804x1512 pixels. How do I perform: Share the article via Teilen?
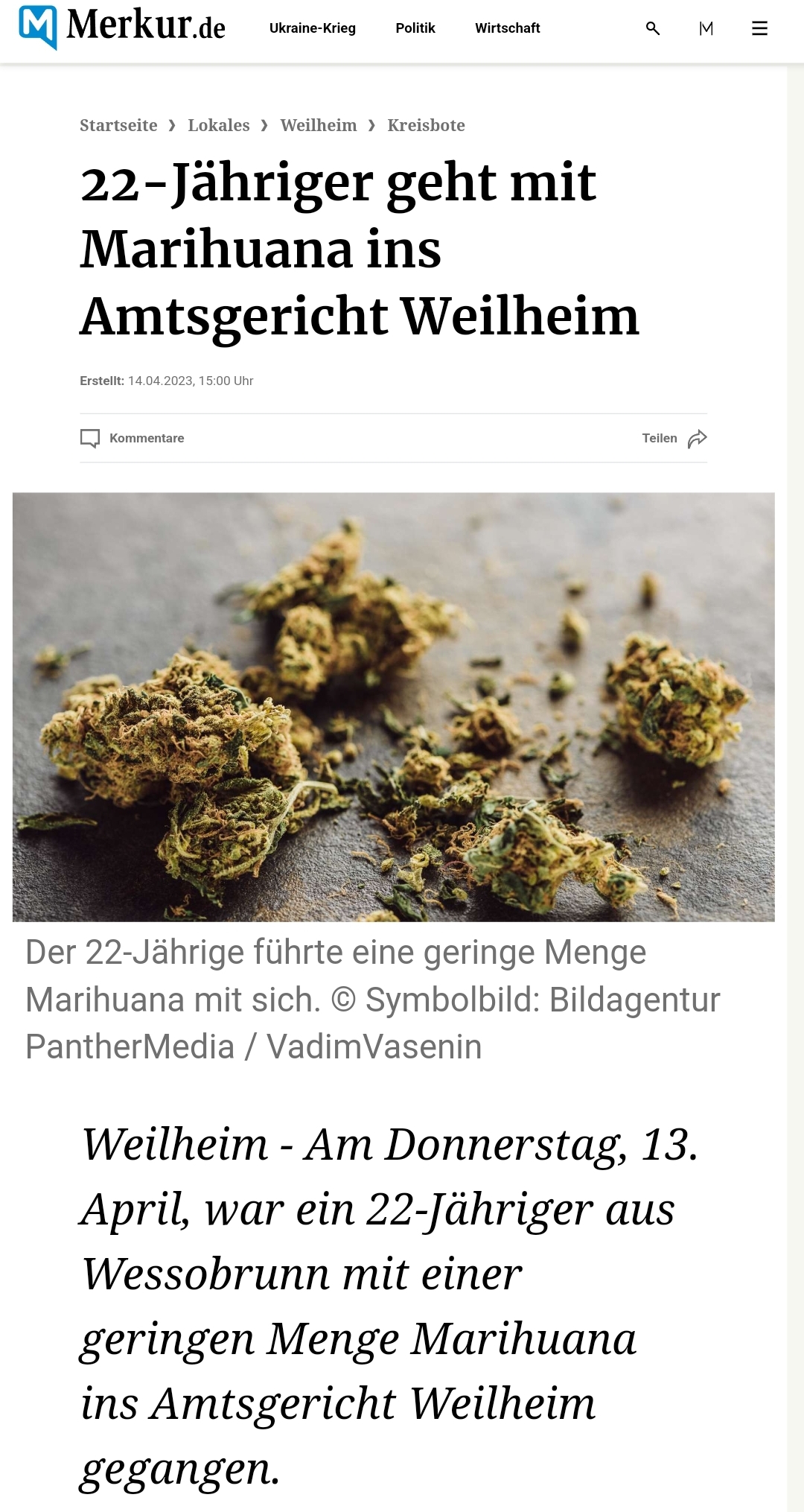pos(674,438)
